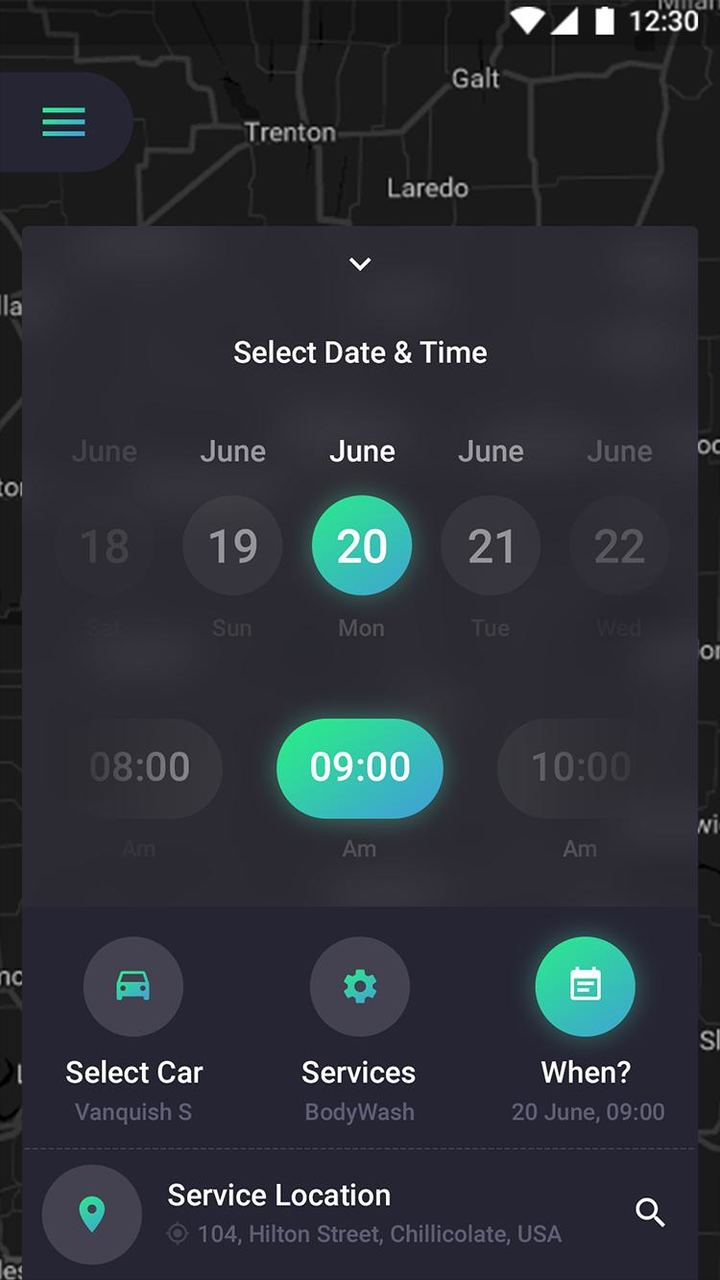Tap the selected 09:00 time slot

pyautogui.click(x=360, y=768)
